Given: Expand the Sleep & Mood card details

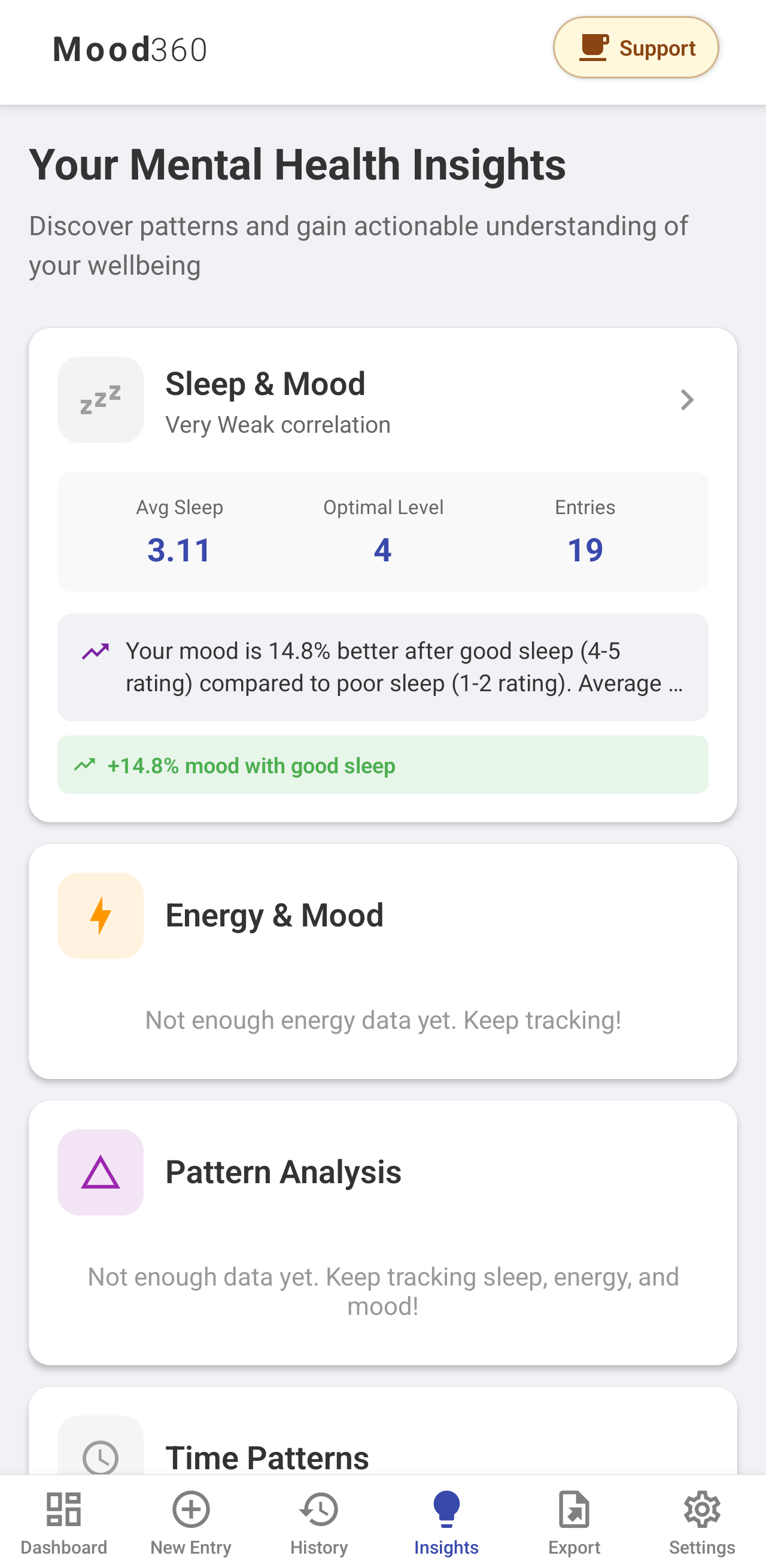Looking at the screenshot, I should [x=687, y=400].
